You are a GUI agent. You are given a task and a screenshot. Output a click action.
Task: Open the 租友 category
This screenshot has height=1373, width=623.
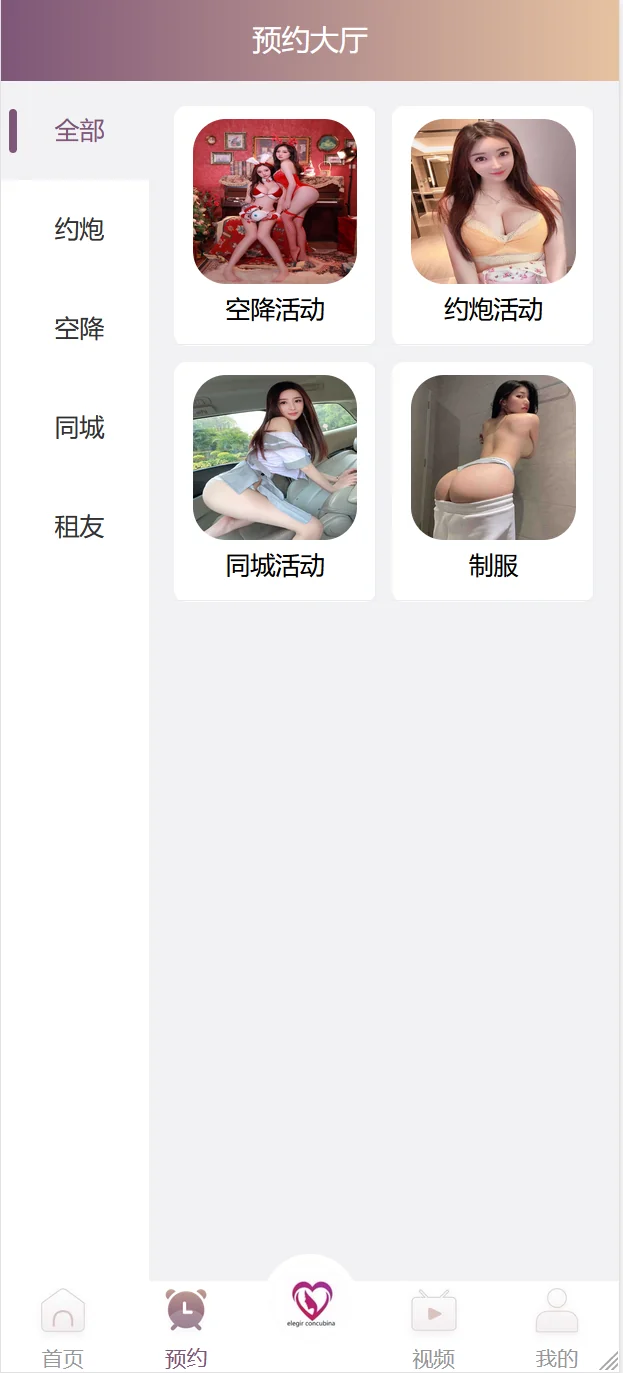(x=79, y=527)
